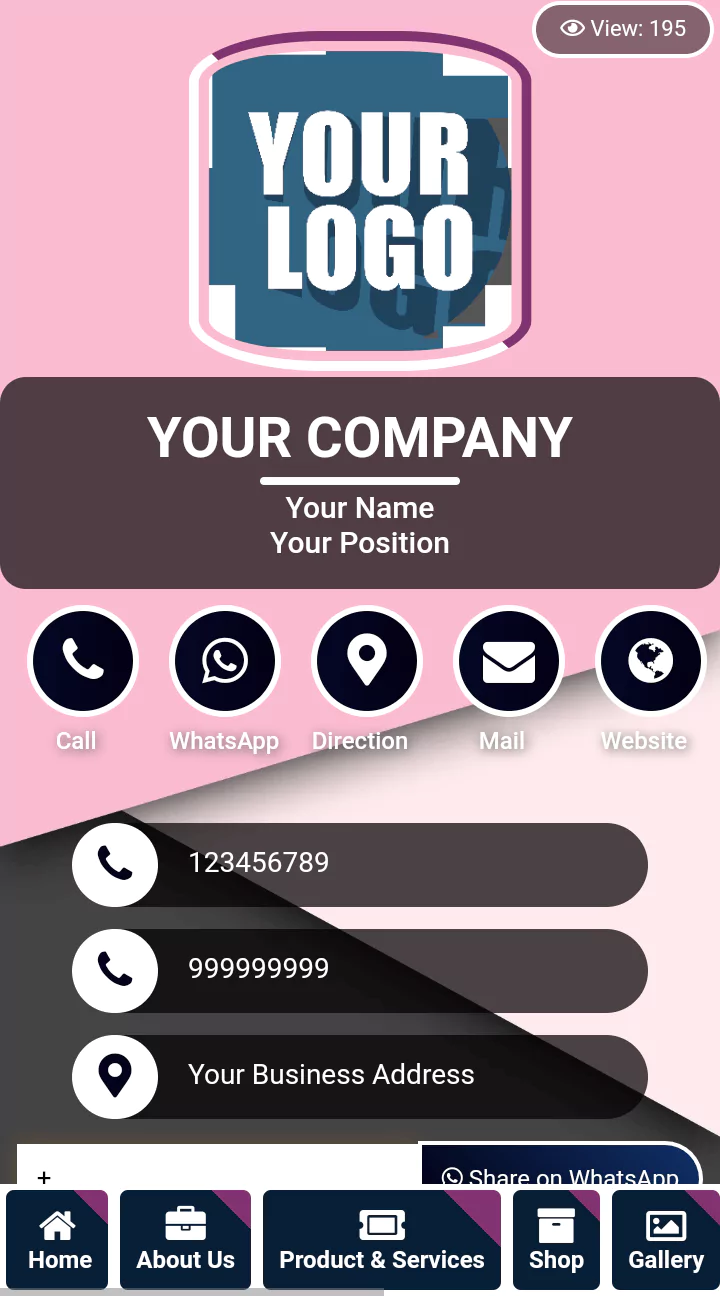The image size is (720, 1296).
Task: Dial the number 123456789
Action: [x=360, y=864]
